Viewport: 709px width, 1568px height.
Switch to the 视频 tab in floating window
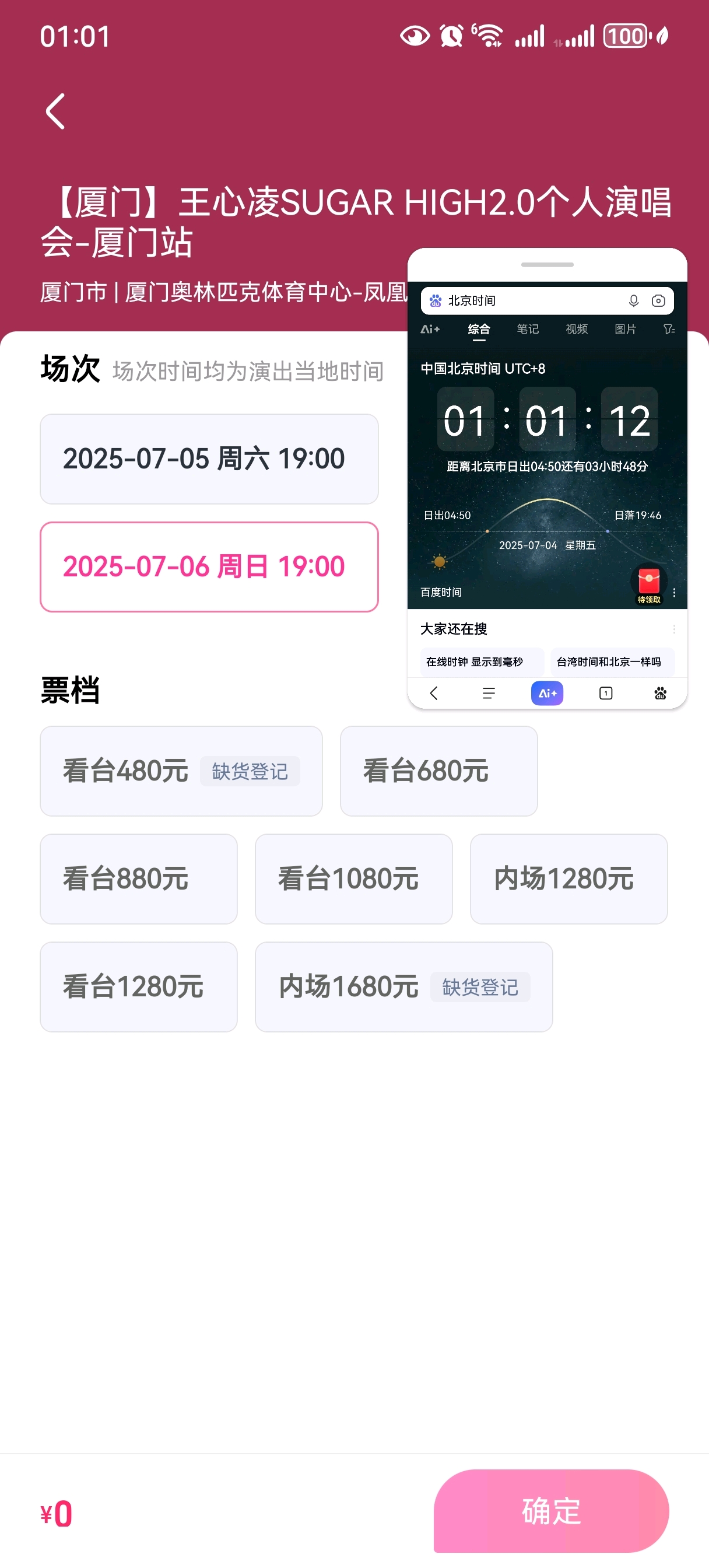click(x=576, y=330)
